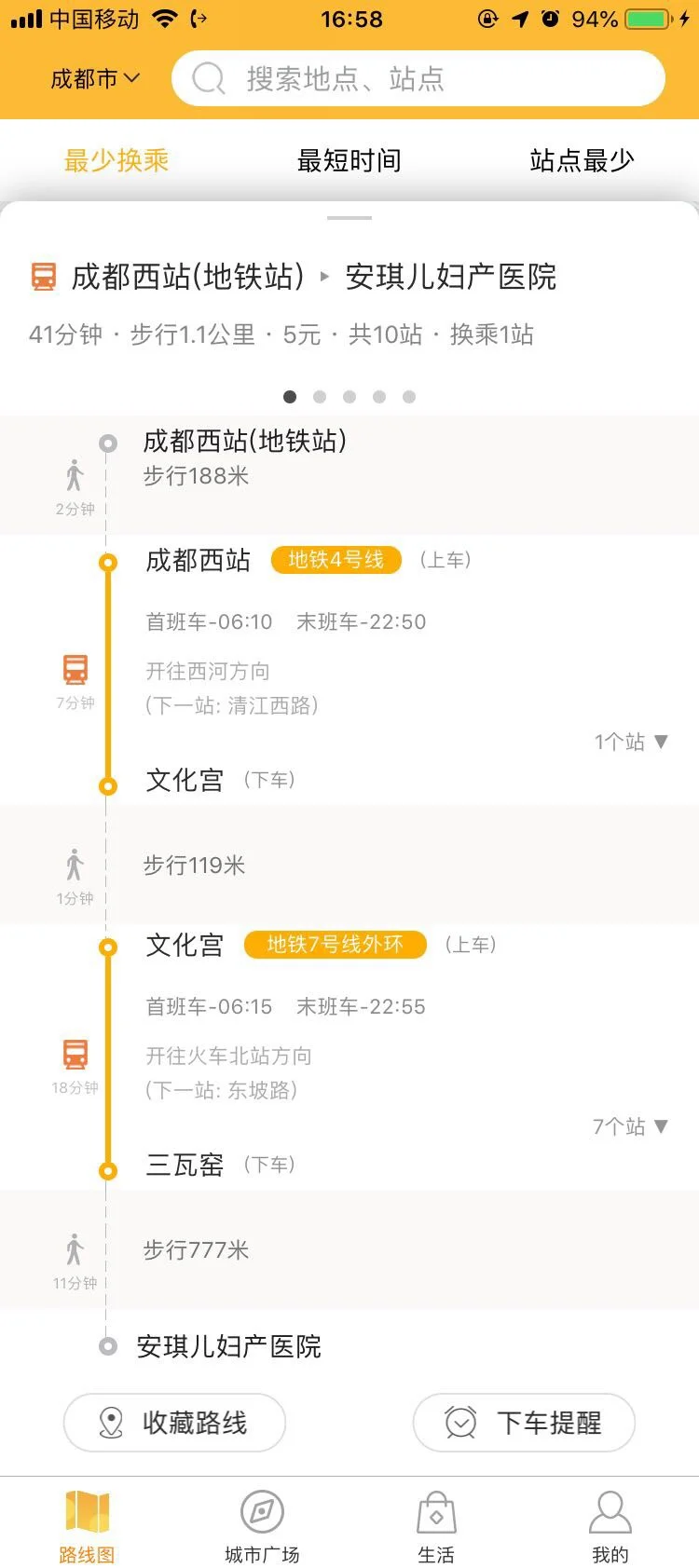This screenshot has height=1568, width=699.
Task: Open 我的 profile icon
Action: point(610,1509)
